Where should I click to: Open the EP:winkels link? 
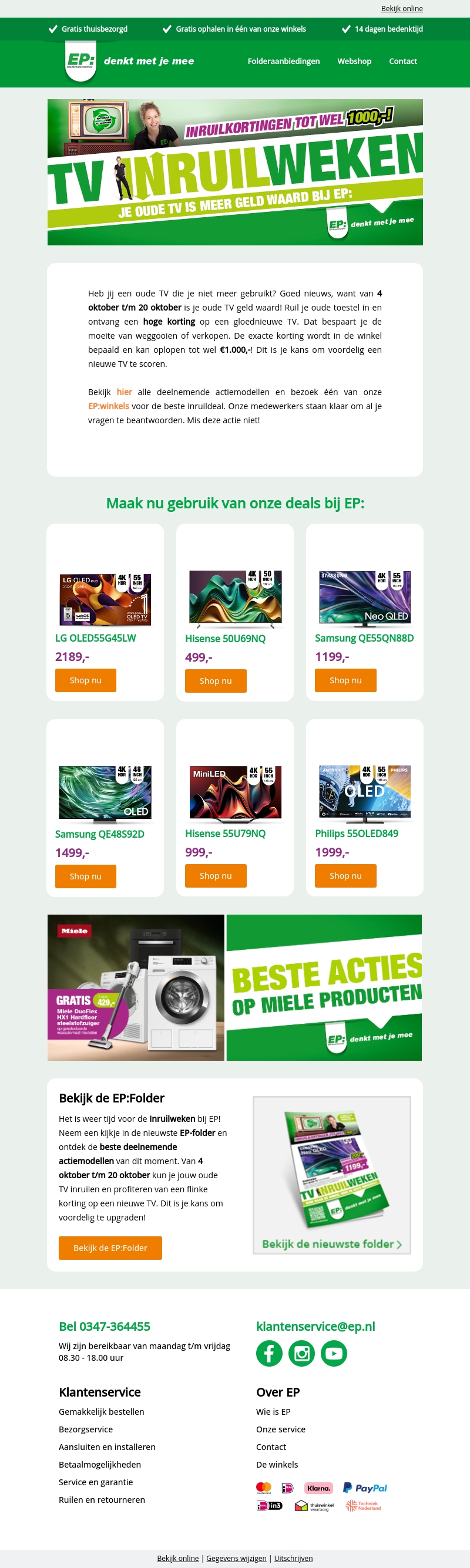point(108,406)
